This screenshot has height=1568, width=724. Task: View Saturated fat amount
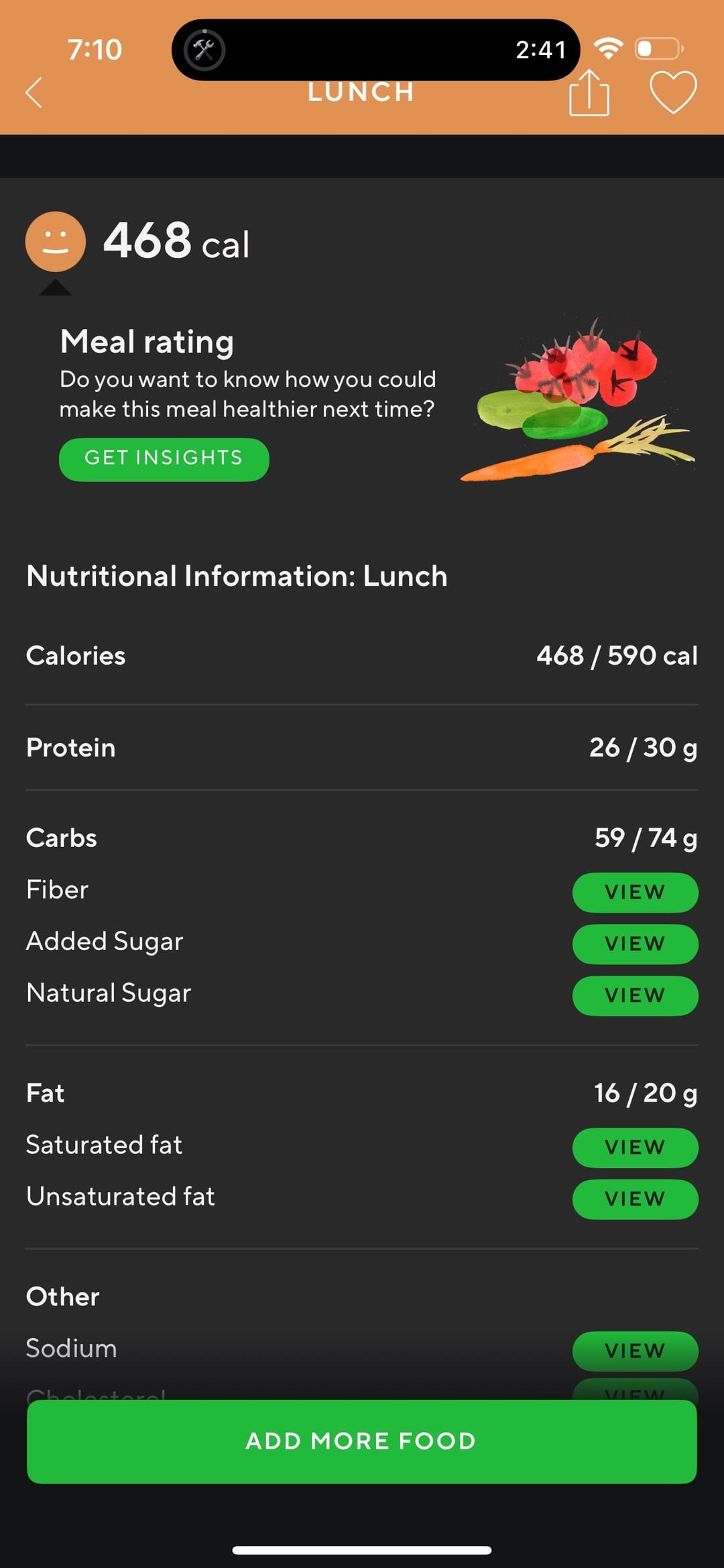pos(634,1147)
